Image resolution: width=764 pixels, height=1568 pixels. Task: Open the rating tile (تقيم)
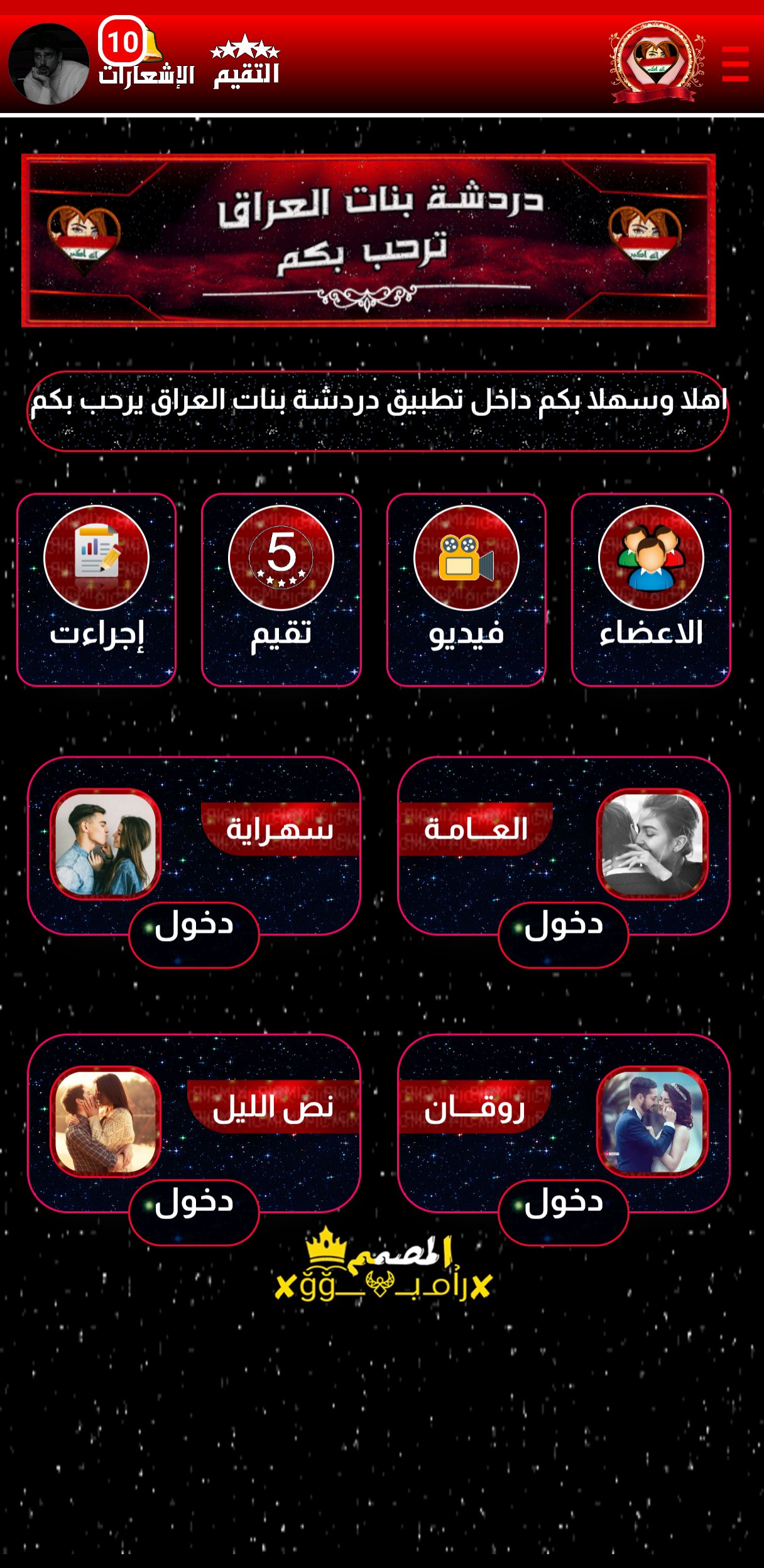[281, 590]
